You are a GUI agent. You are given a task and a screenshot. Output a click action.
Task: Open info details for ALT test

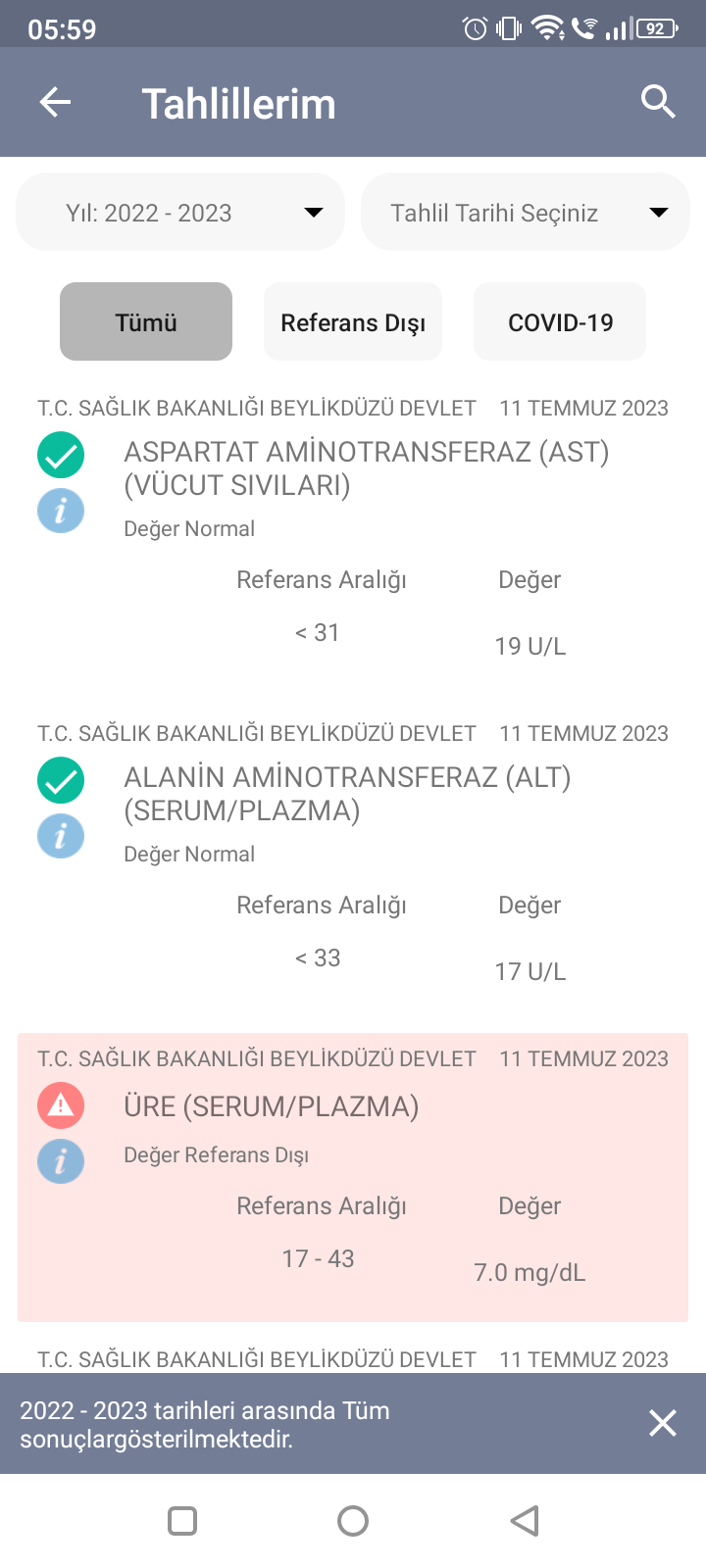[x=61, y=836]
